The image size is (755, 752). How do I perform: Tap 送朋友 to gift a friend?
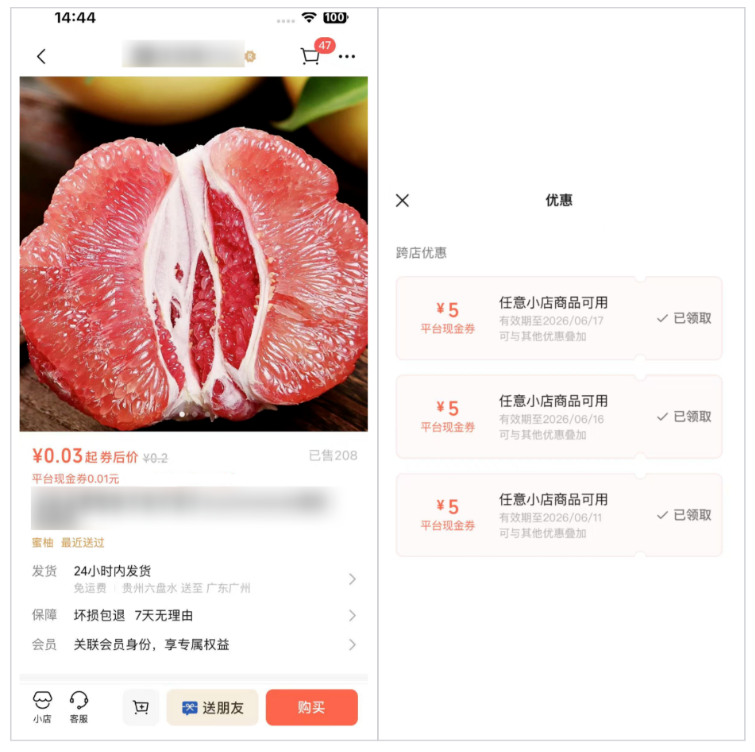click(x=212, y=707)
